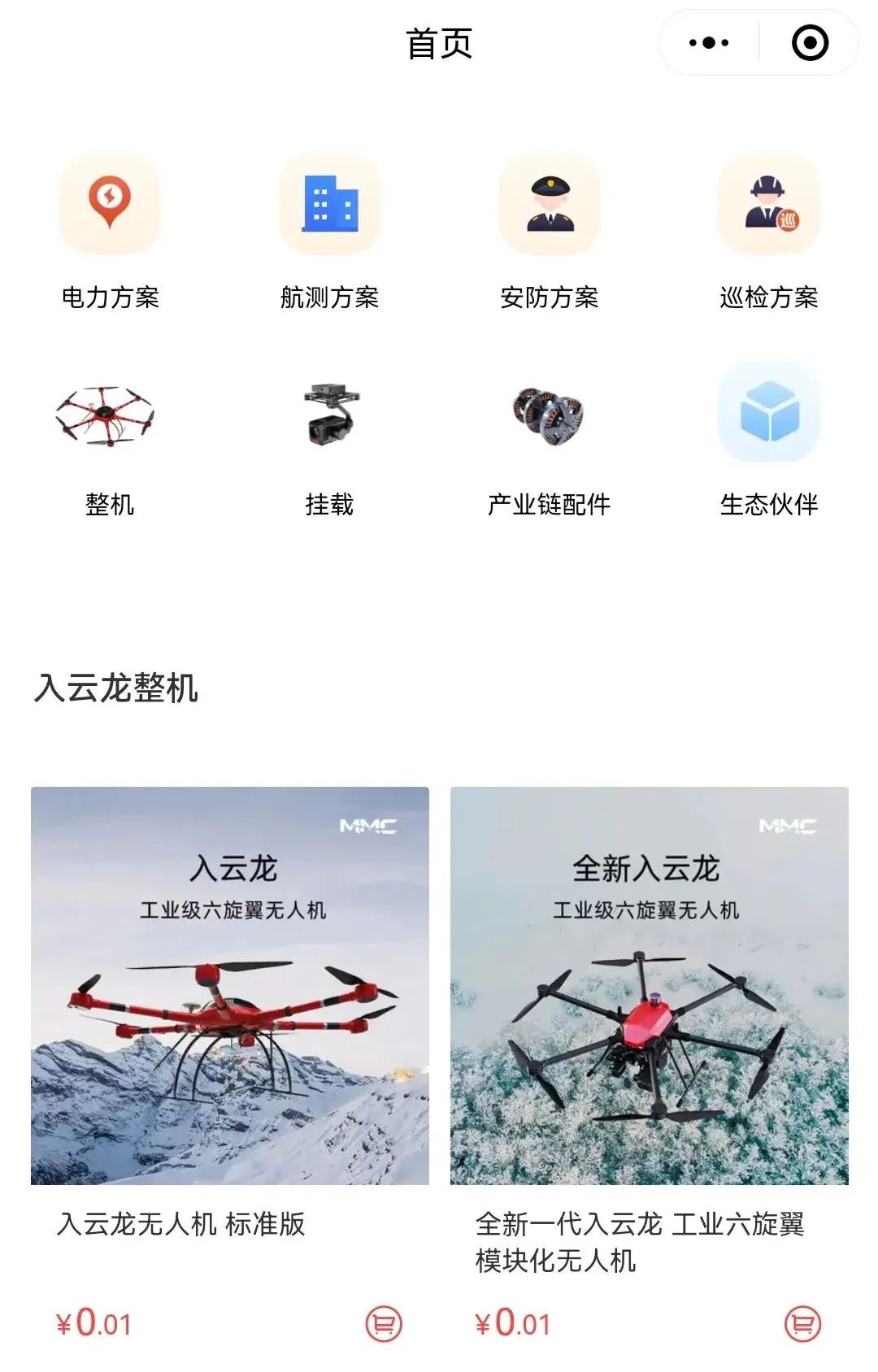Open 航测方案 category
This screenshot has height=1372, width=878.
click(329, 206)
